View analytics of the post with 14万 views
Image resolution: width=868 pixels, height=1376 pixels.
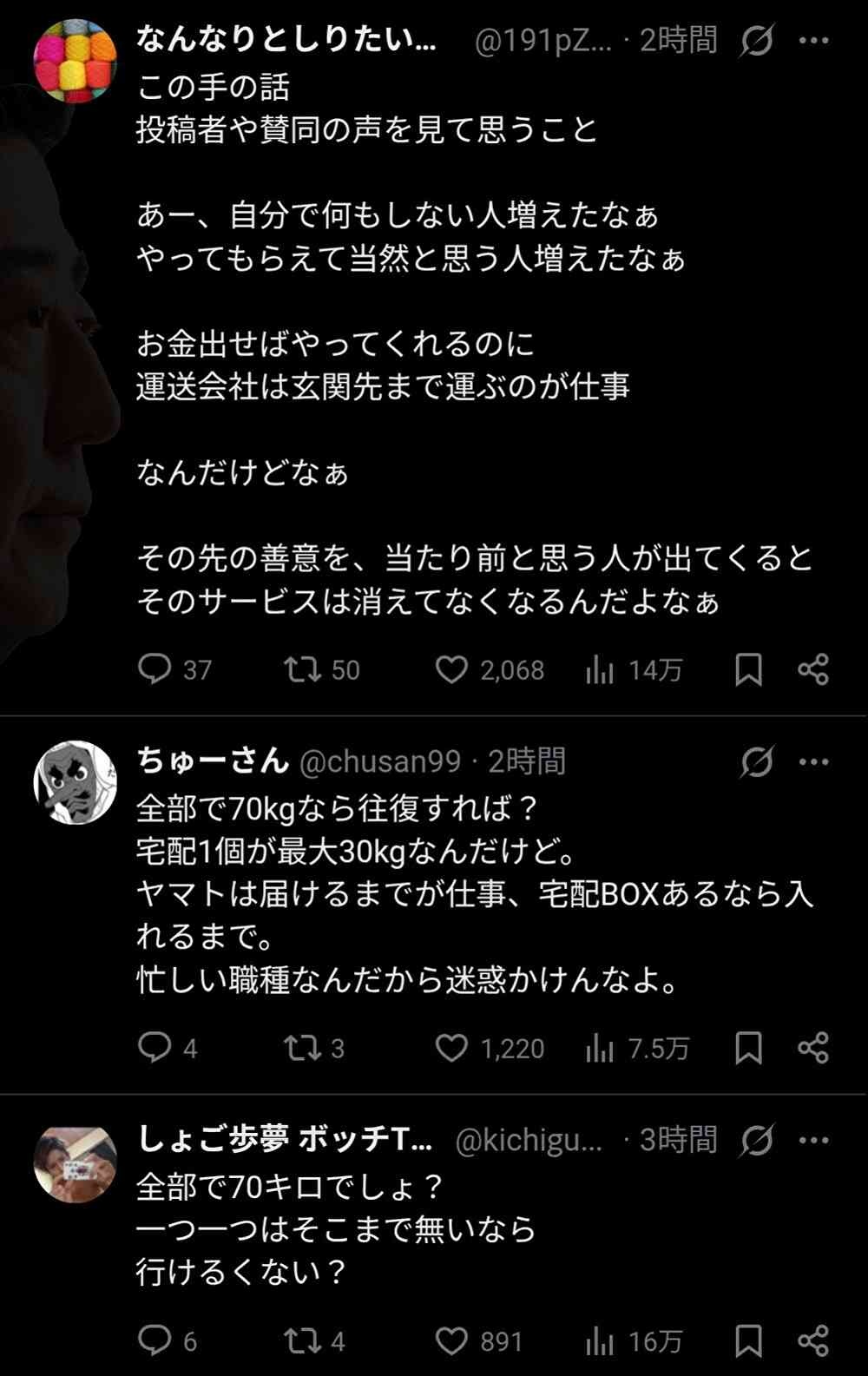pos(600,669)
